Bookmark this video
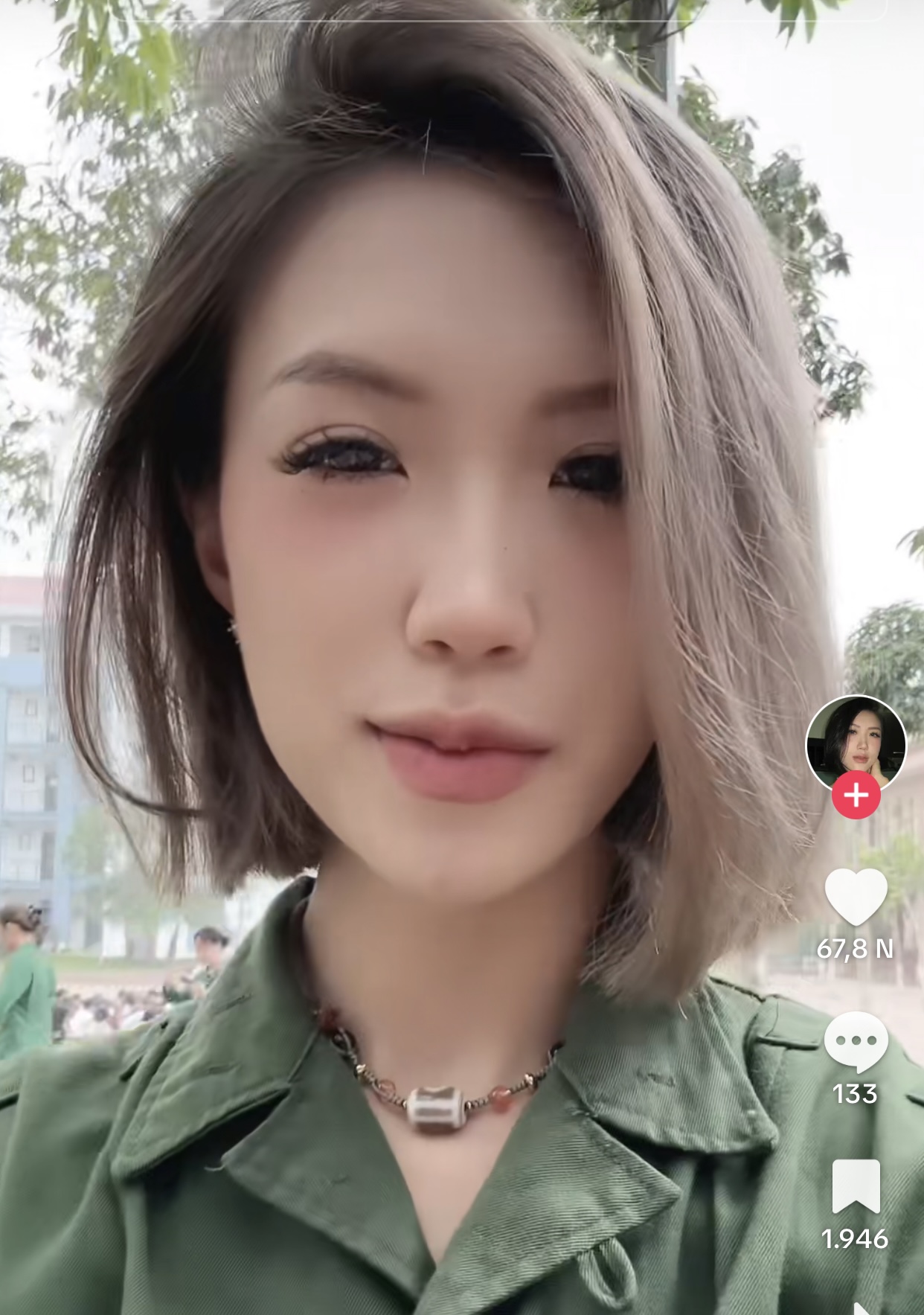 856,1186
